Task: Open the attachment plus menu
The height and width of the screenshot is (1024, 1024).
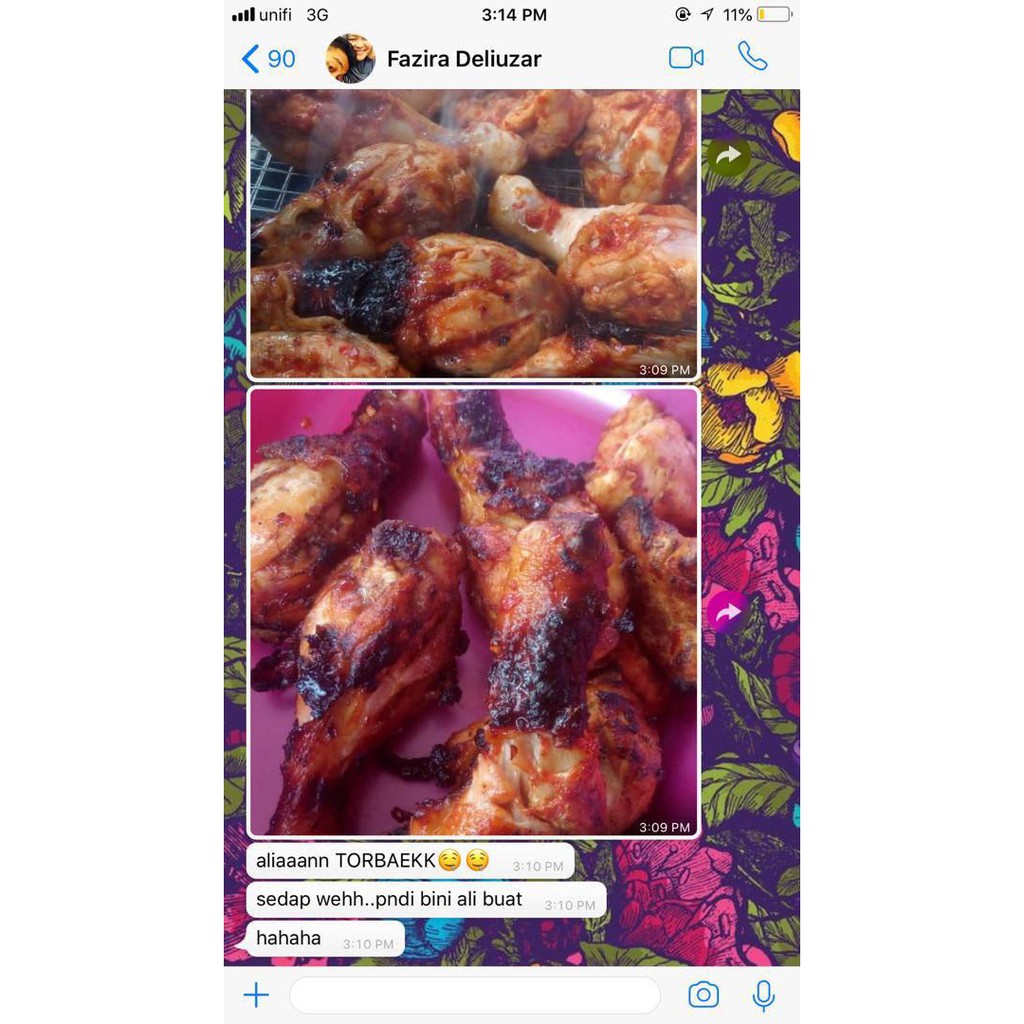Action: pyautogui.click(x=256, y=995)
